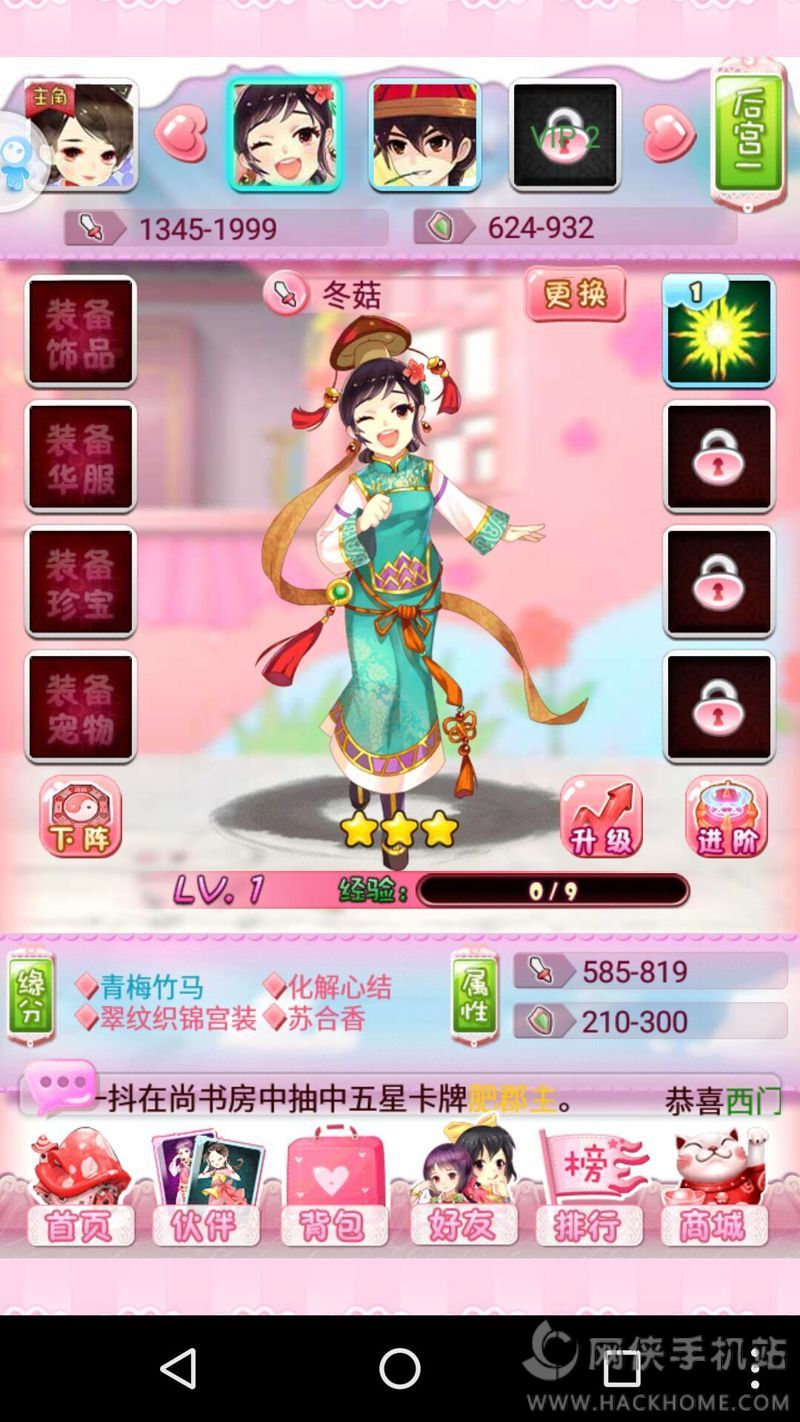Open the 缘分 bond details

(31, 998)
